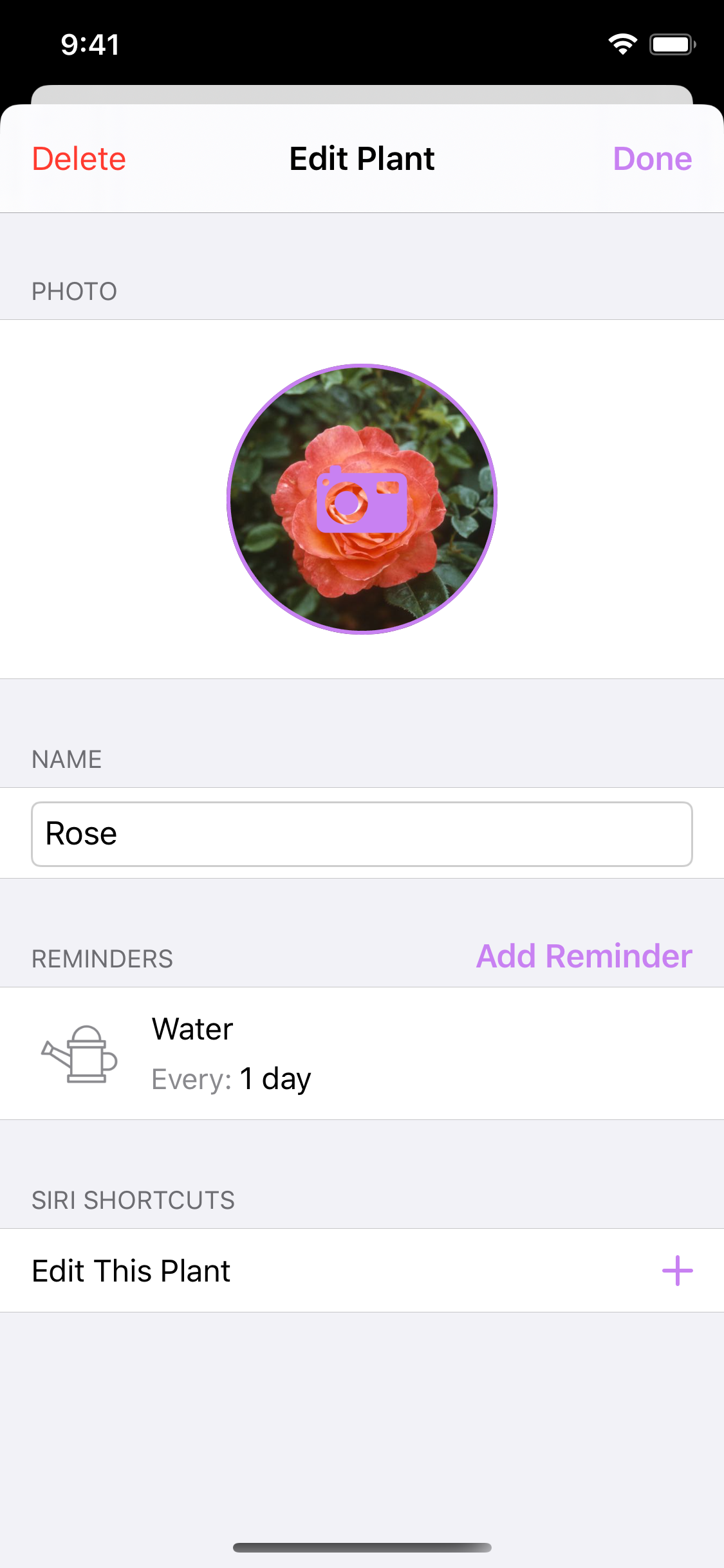The height and width of the screenshot is (1568, 724).
Task: Open the Water reminder
Action: click(x=362, y=1054)
